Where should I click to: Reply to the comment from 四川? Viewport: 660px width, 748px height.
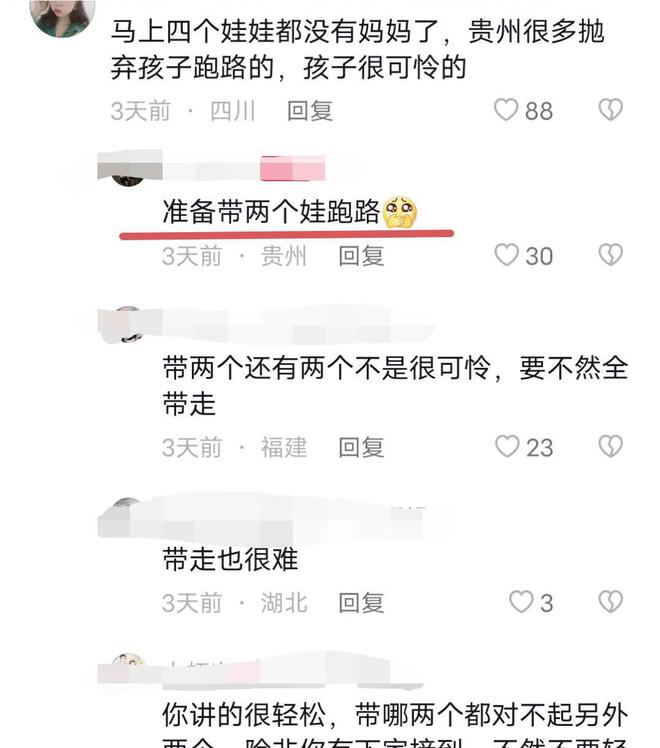click(x=309, y=111)
